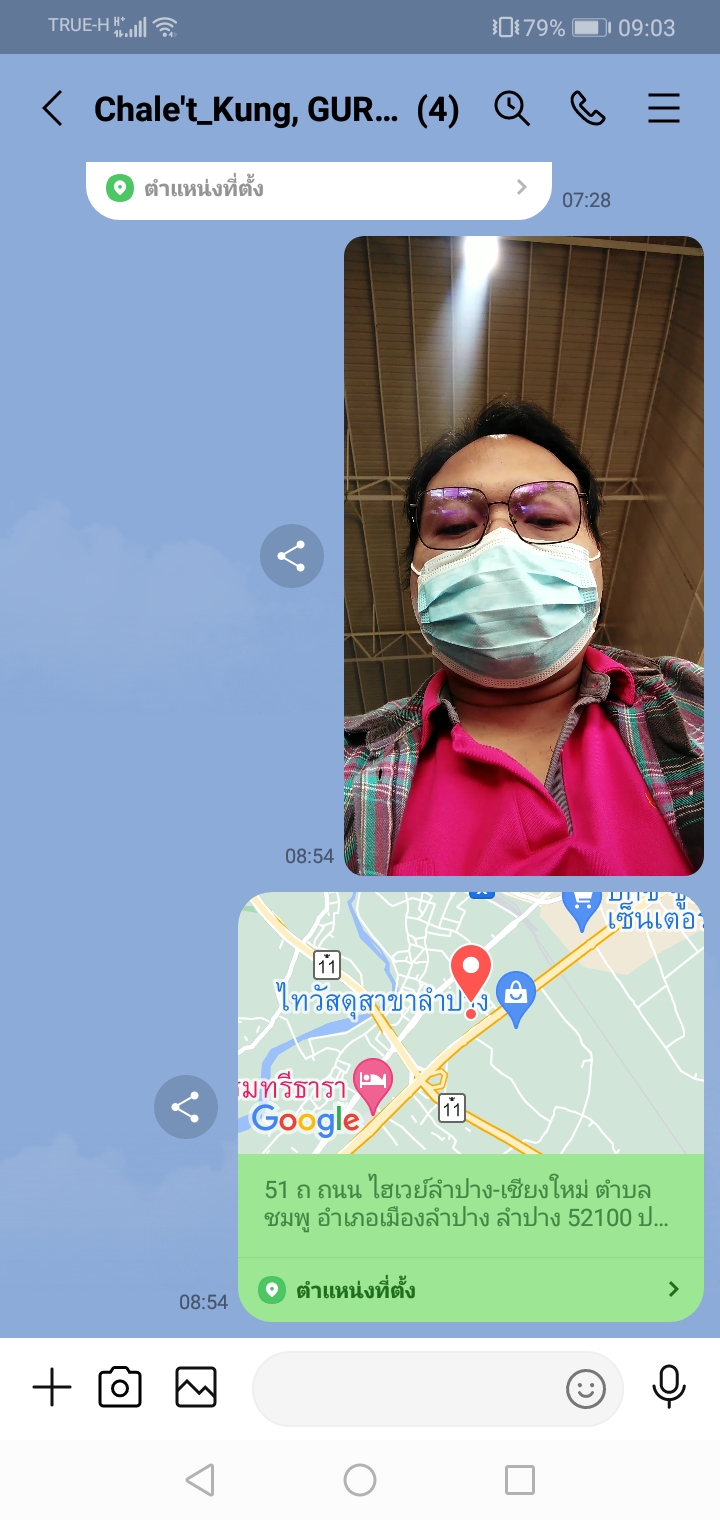This screenshot has width=720, height=1520.
Task: Open the emoji and sticker picker
Action: point(586,1388)
